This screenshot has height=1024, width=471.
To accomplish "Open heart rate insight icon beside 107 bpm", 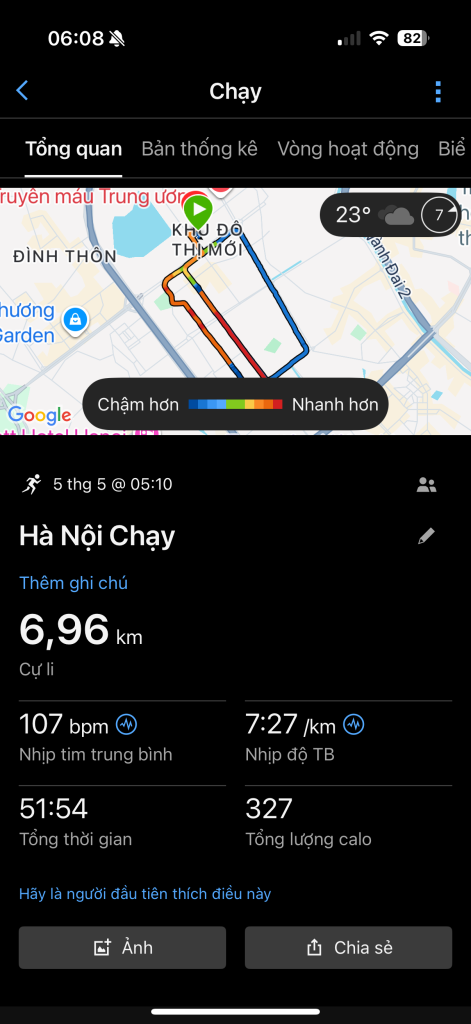I will [x=127, y=724].
